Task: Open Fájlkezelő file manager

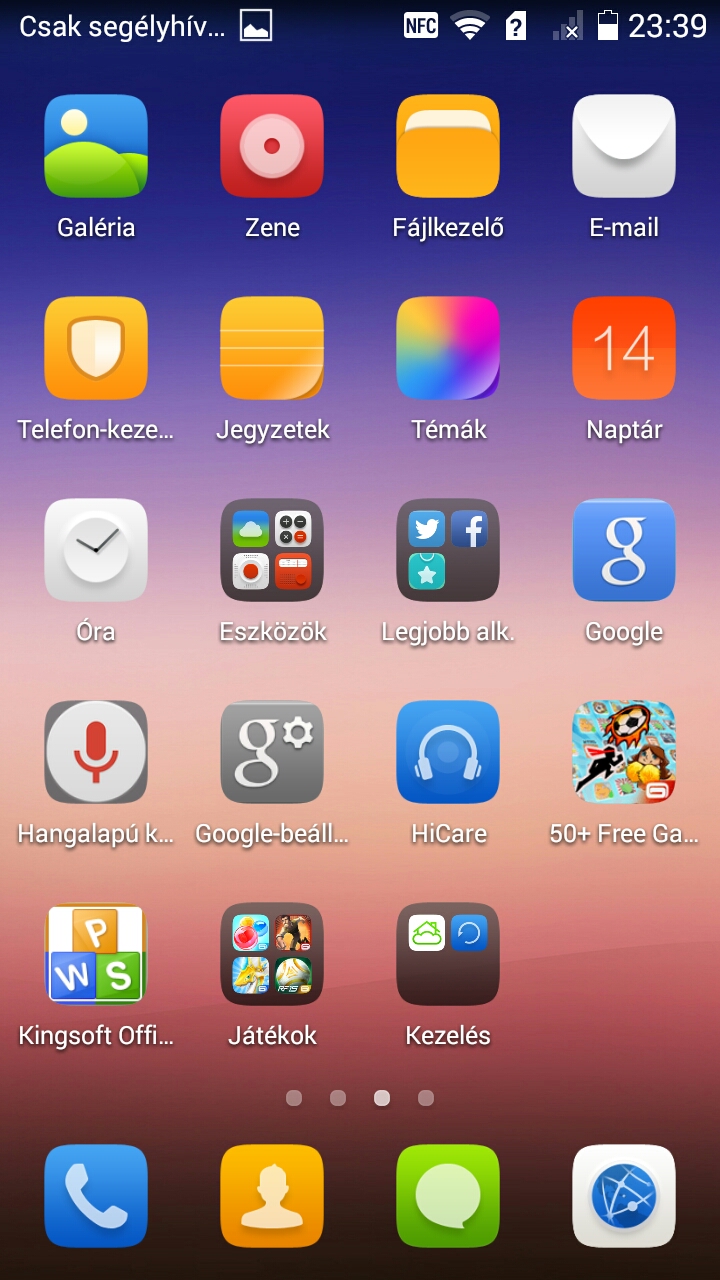Action: click(448, 147)
